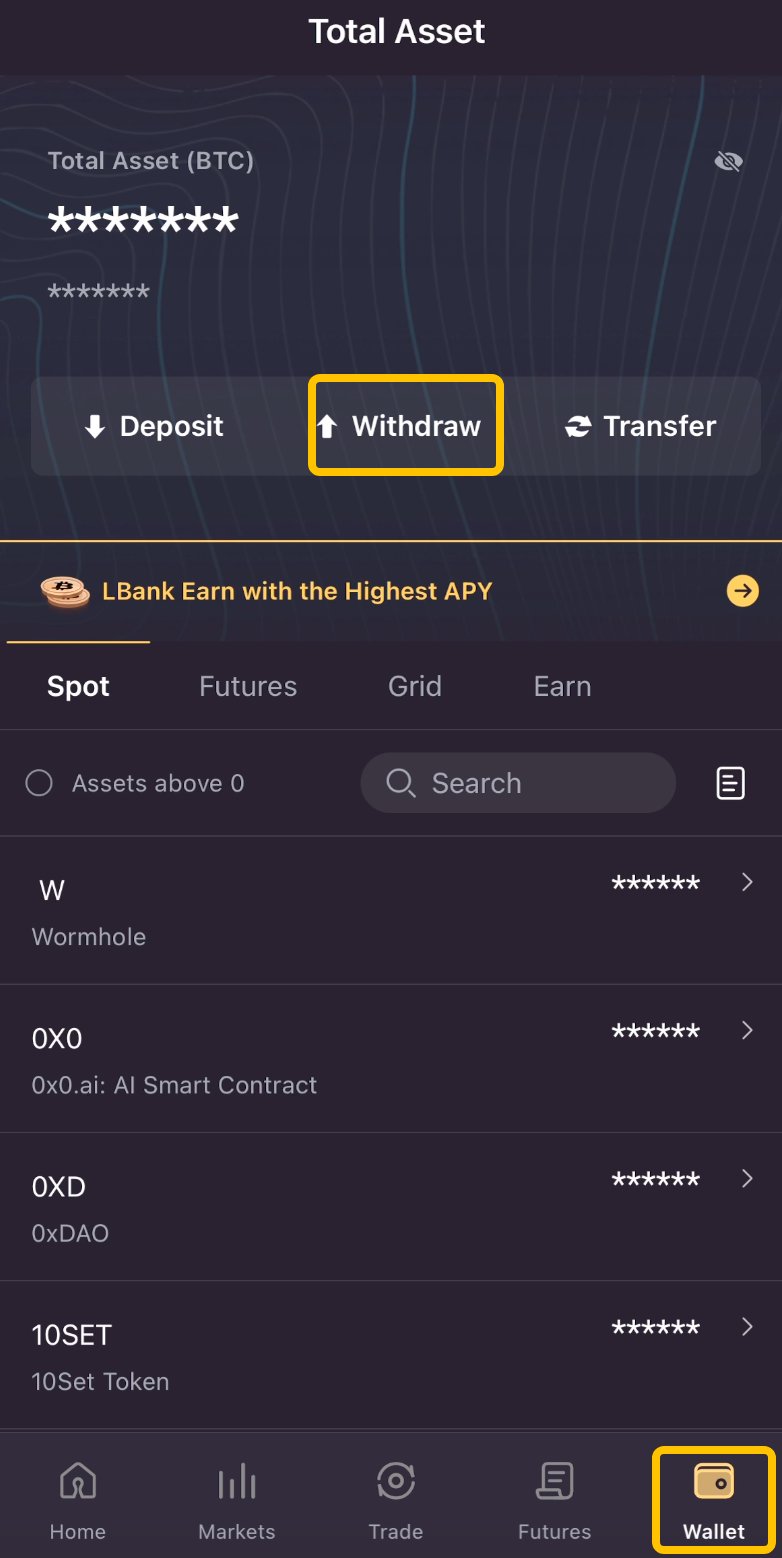The height and width of the screenshot is (1558, 782).
Task: Tap the Deposit button
Action: coord(153,426)
